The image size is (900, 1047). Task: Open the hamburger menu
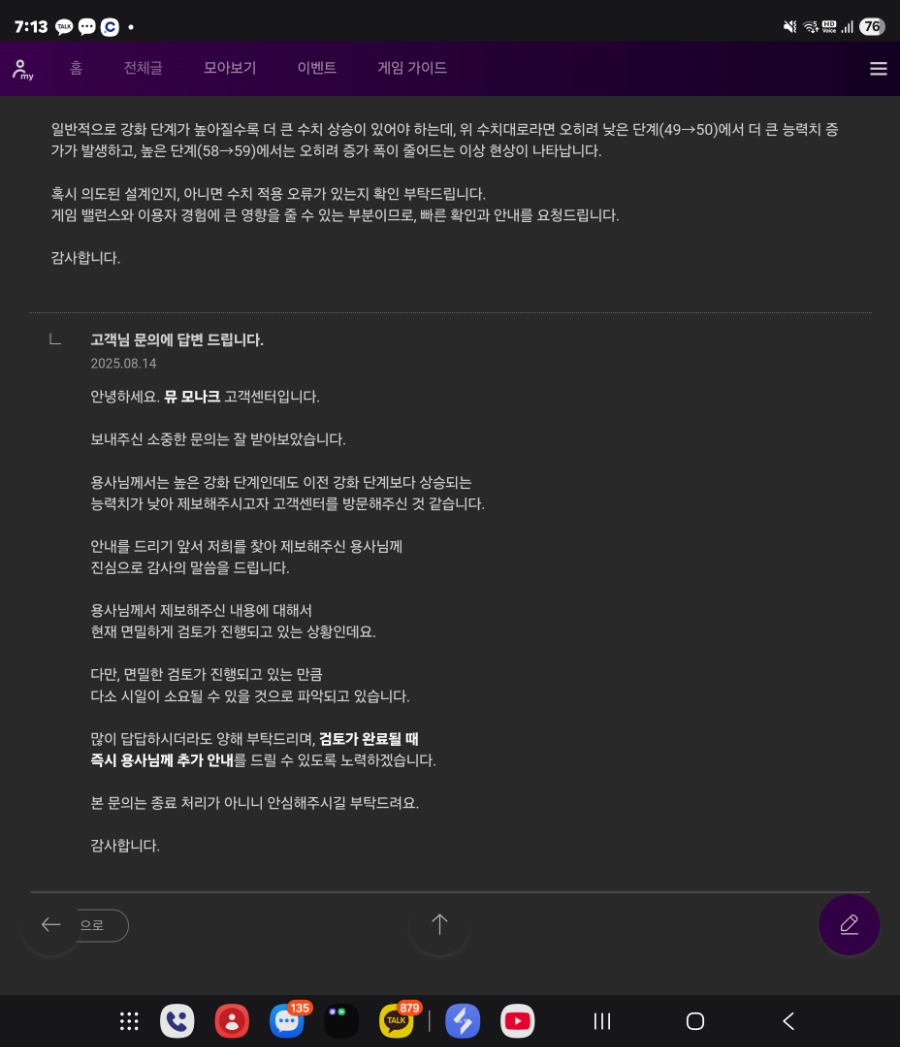(878, 69)
